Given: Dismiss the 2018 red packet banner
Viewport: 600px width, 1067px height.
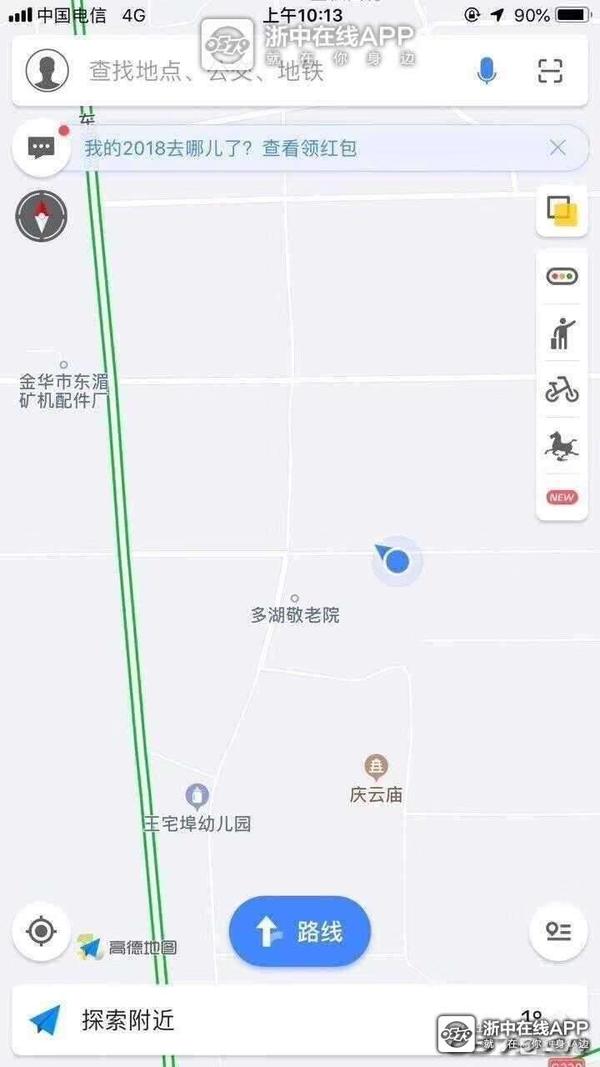Looking at the screenshot, I should coord(558,148).
